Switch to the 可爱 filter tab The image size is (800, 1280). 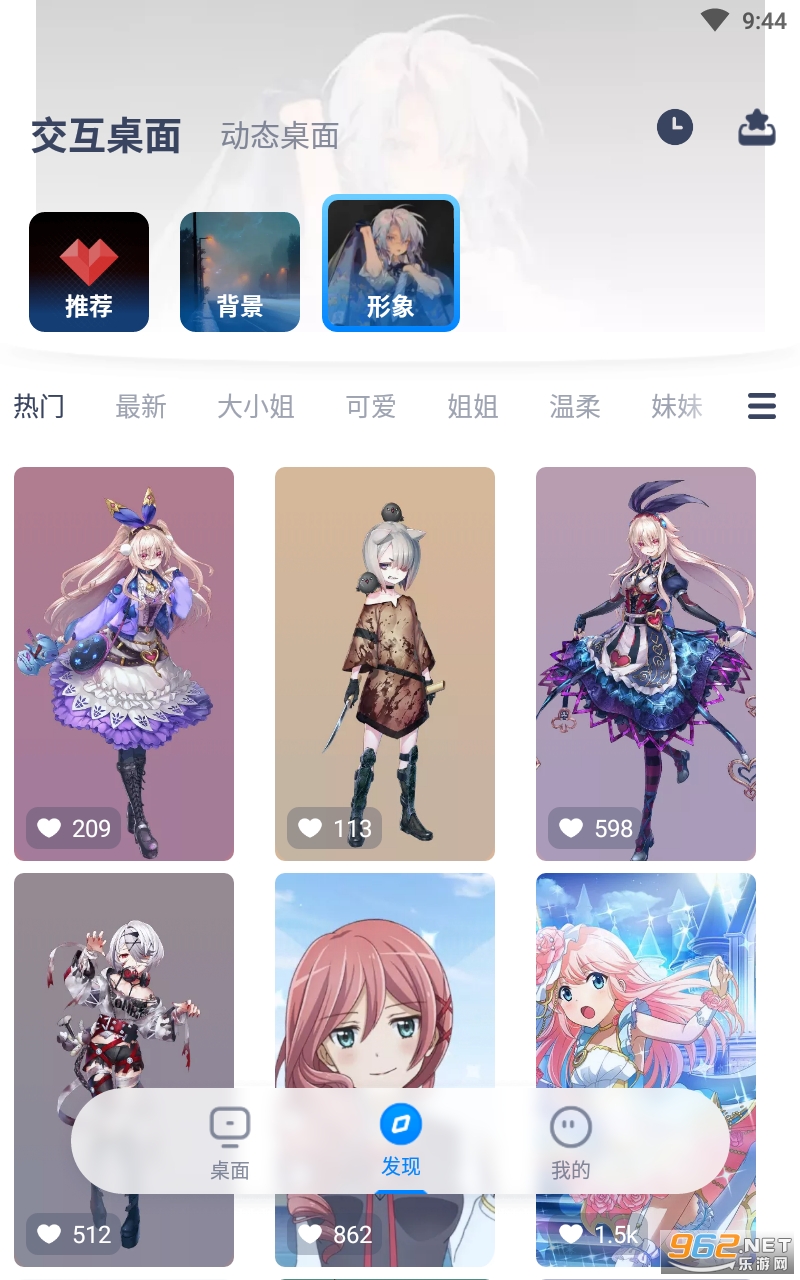371,406
